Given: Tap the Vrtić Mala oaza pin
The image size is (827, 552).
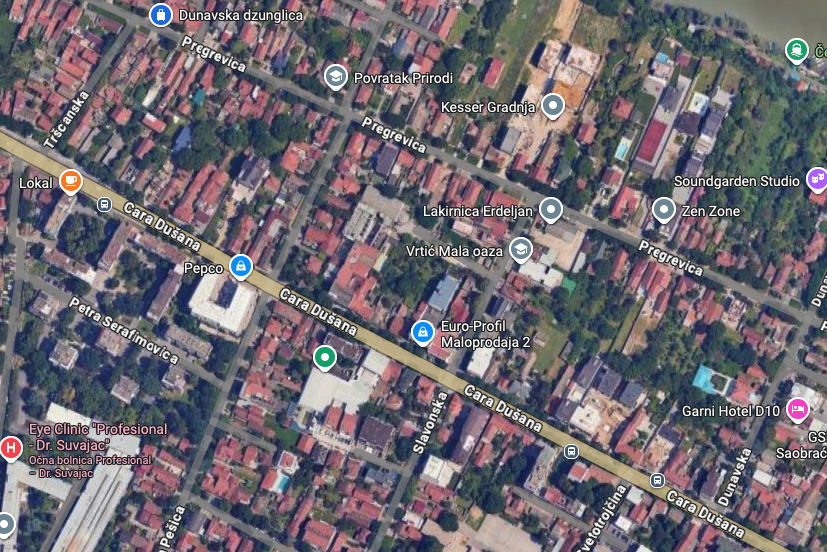Looking at the screenshot, I should coord(520,249).
